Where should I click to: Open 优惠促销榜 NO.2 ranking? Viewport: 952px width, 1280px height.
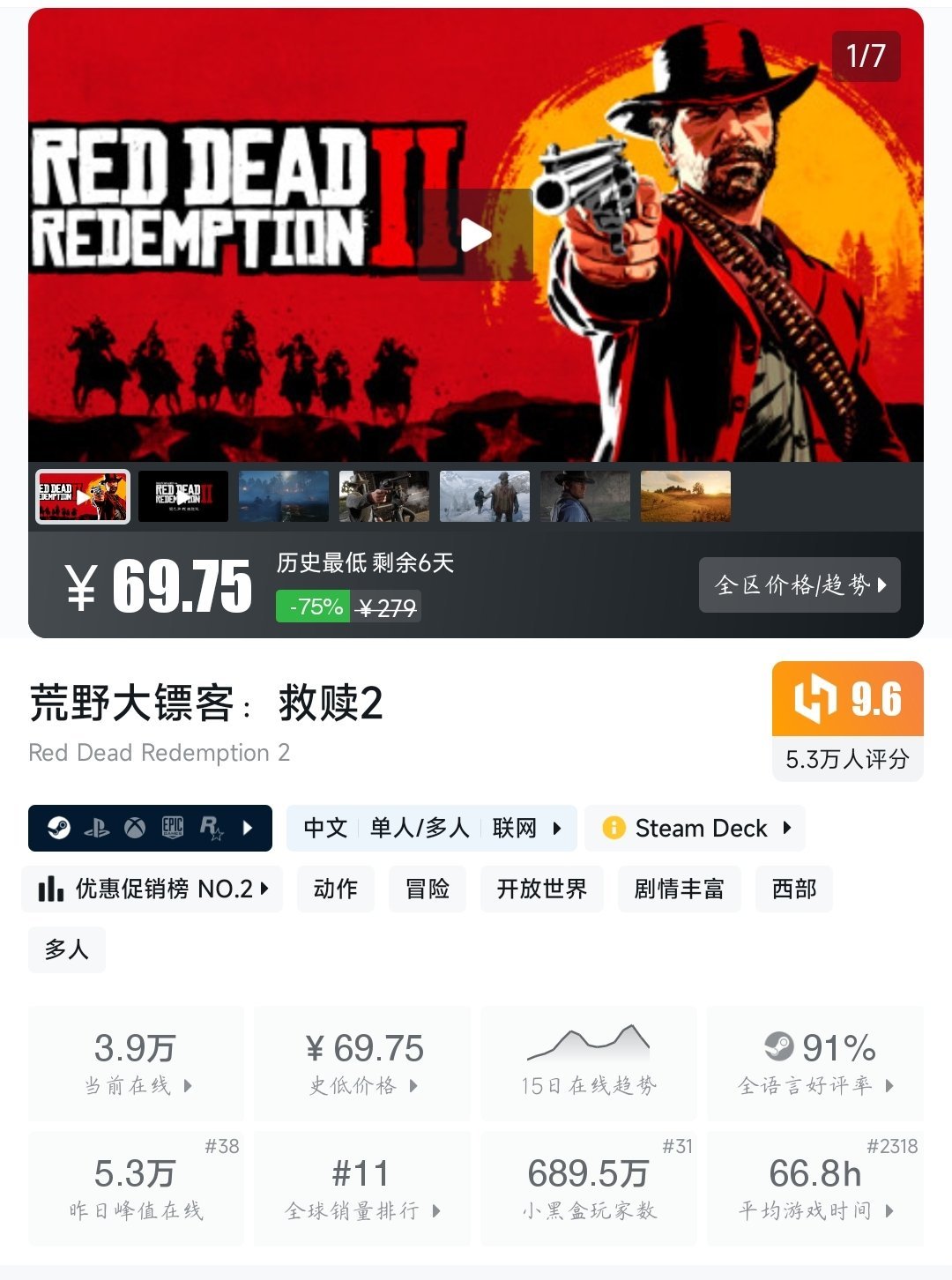(x=152, y=889)
